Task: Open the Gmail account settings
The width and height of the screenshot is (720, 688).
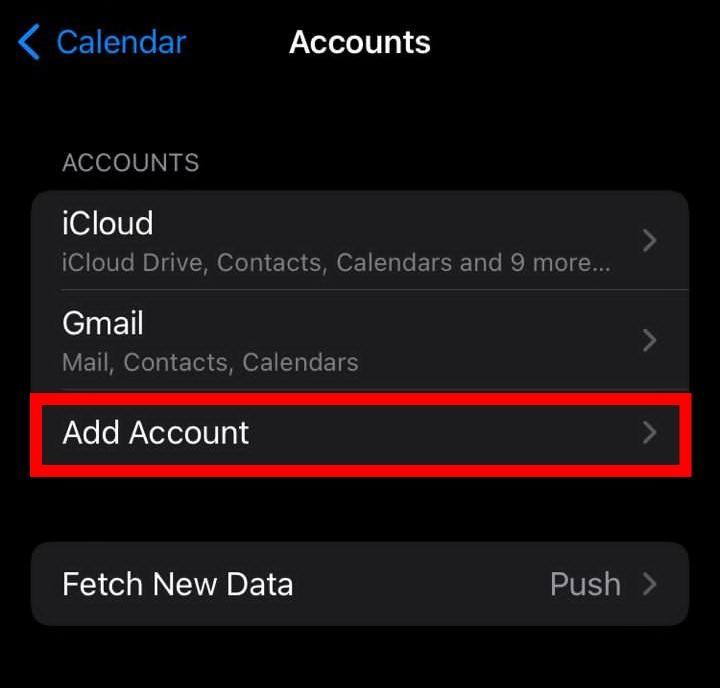Action: (360, 340)
